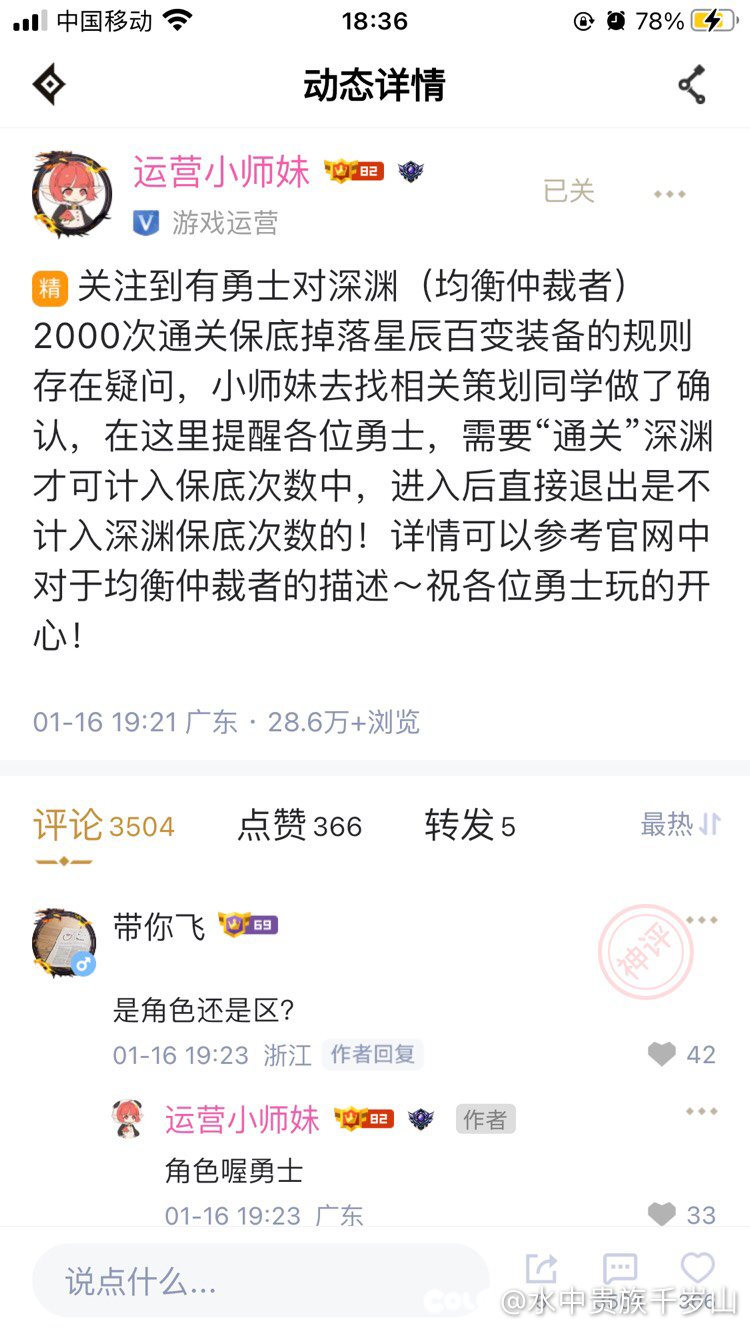This screenshot has width=750, height=1334.
Task: Switch to the 点赞 366 tab
Action: click(300, 826)
